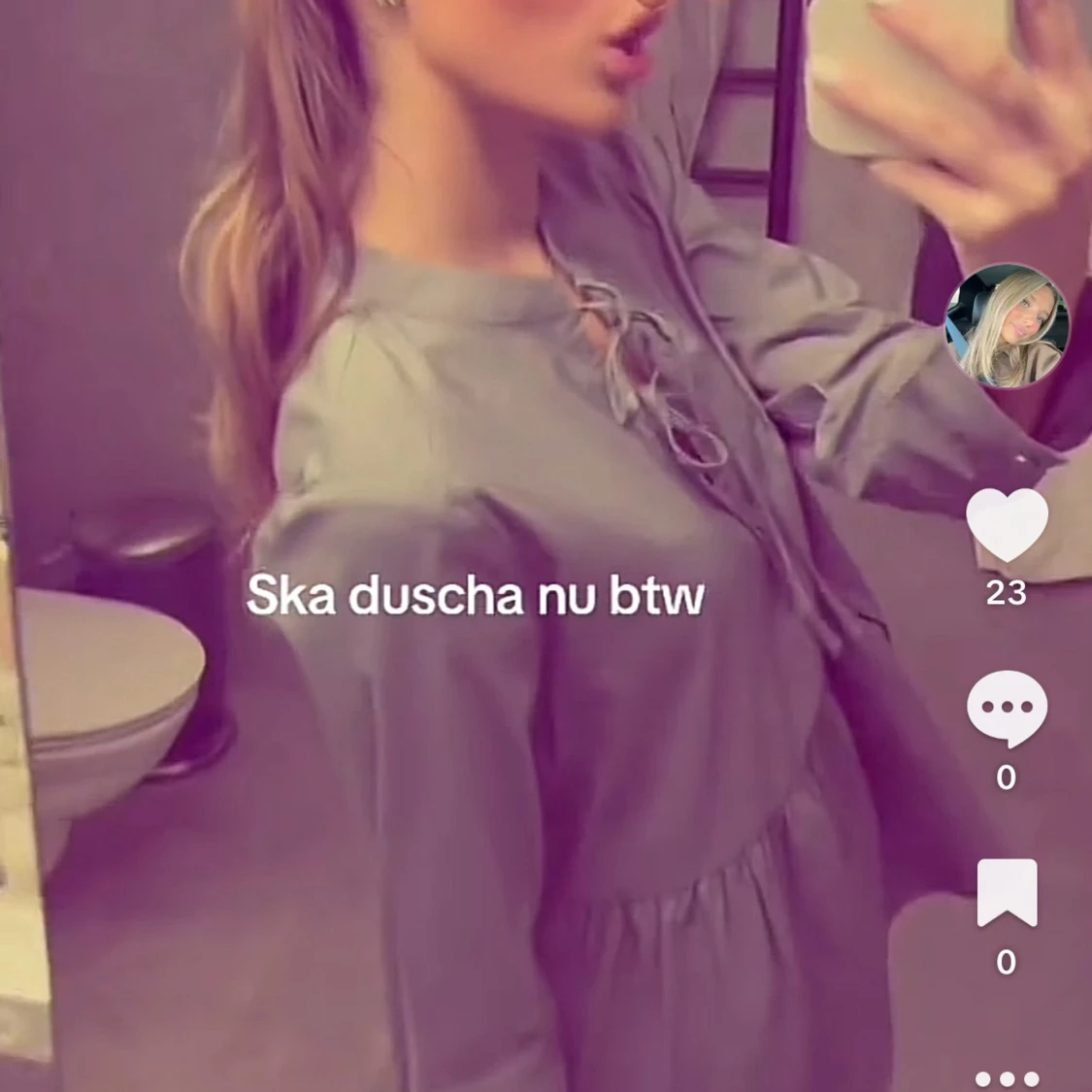Bookmark this video
Image resolution: width=1092 pixels, height=1092 pixels.
(1007, 892)
